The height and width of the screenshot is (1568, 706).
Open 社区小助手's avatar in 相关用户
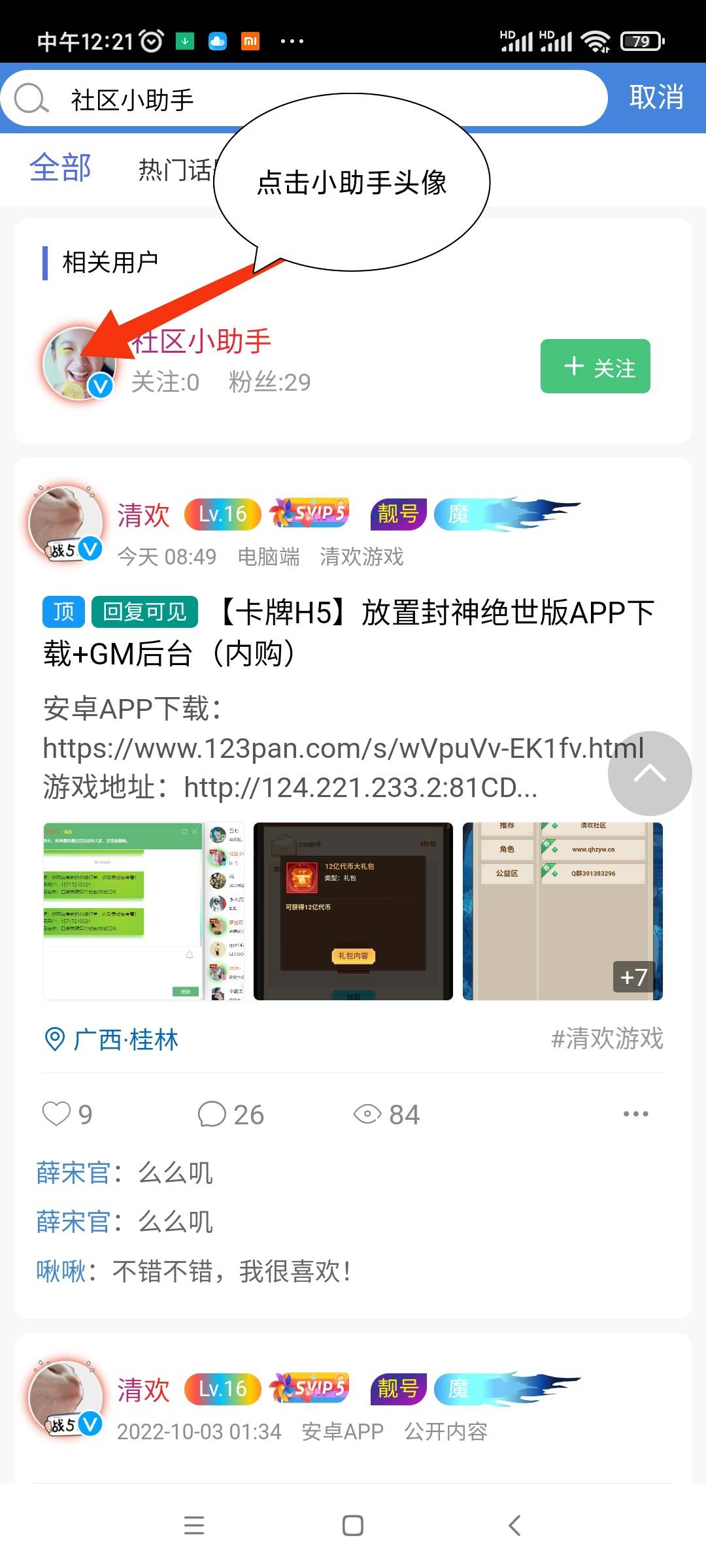click(x=79, y=363)
